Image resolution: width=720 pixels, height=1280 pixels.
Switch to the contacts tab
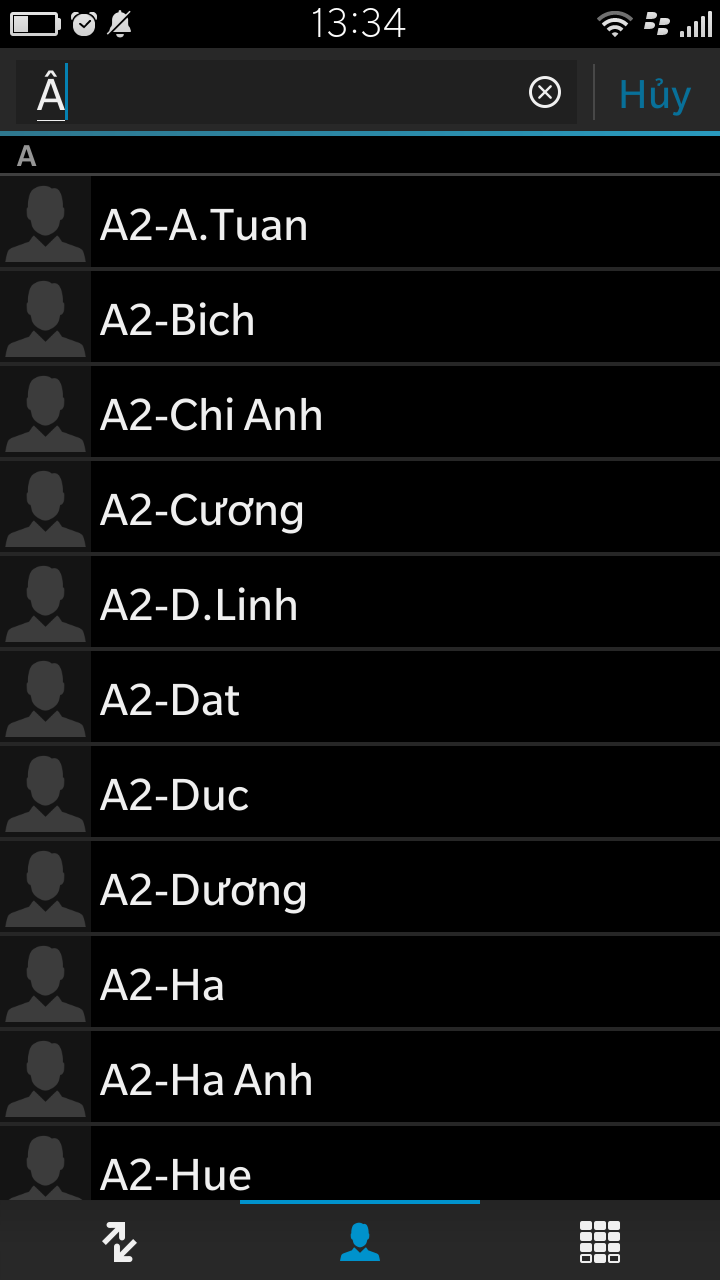click(x=360, y=1241)
